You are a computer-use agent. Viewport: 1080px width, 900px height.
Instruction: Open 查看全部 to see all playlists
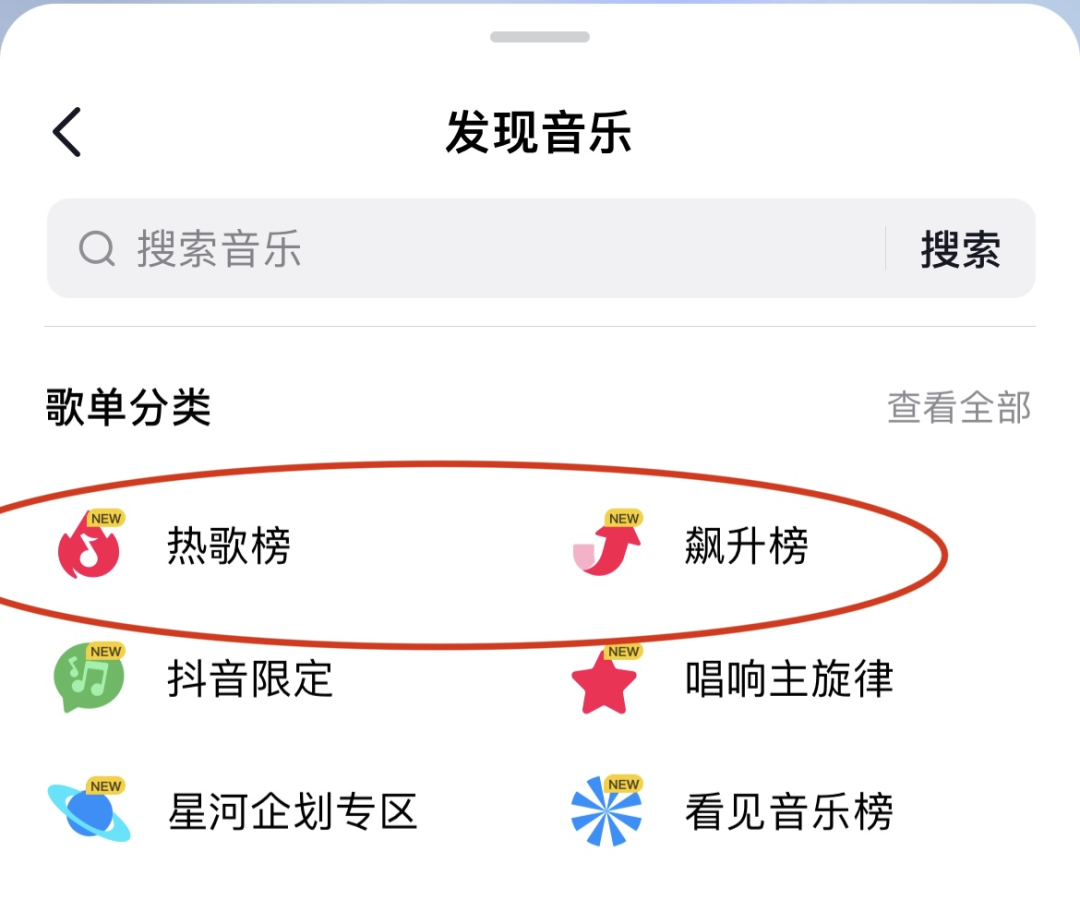pyautogui.click(x=958, y=408)
